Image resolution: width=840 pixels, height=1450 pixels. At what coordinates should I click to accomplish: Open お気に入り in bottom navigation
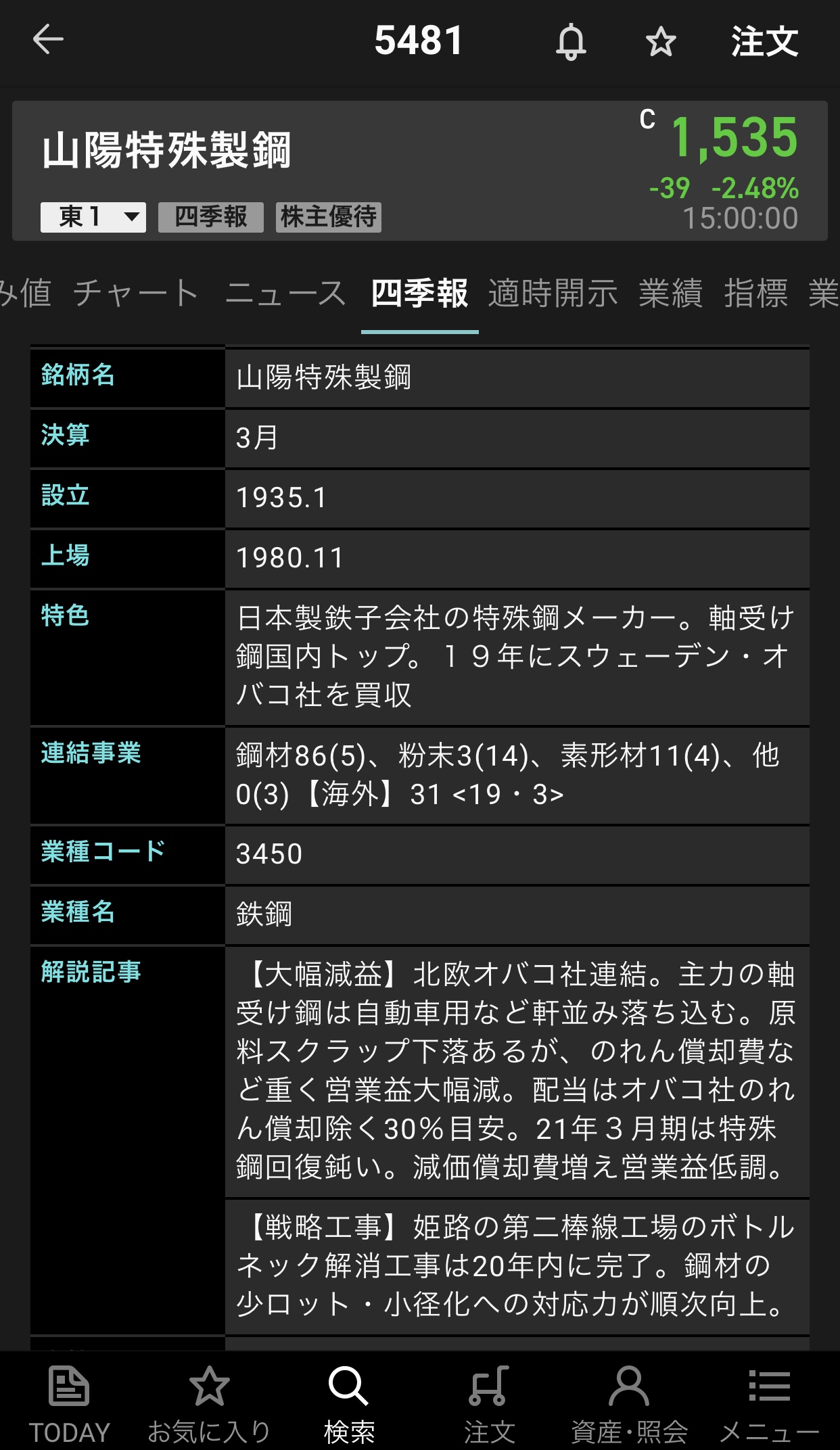click(209, 1403)
